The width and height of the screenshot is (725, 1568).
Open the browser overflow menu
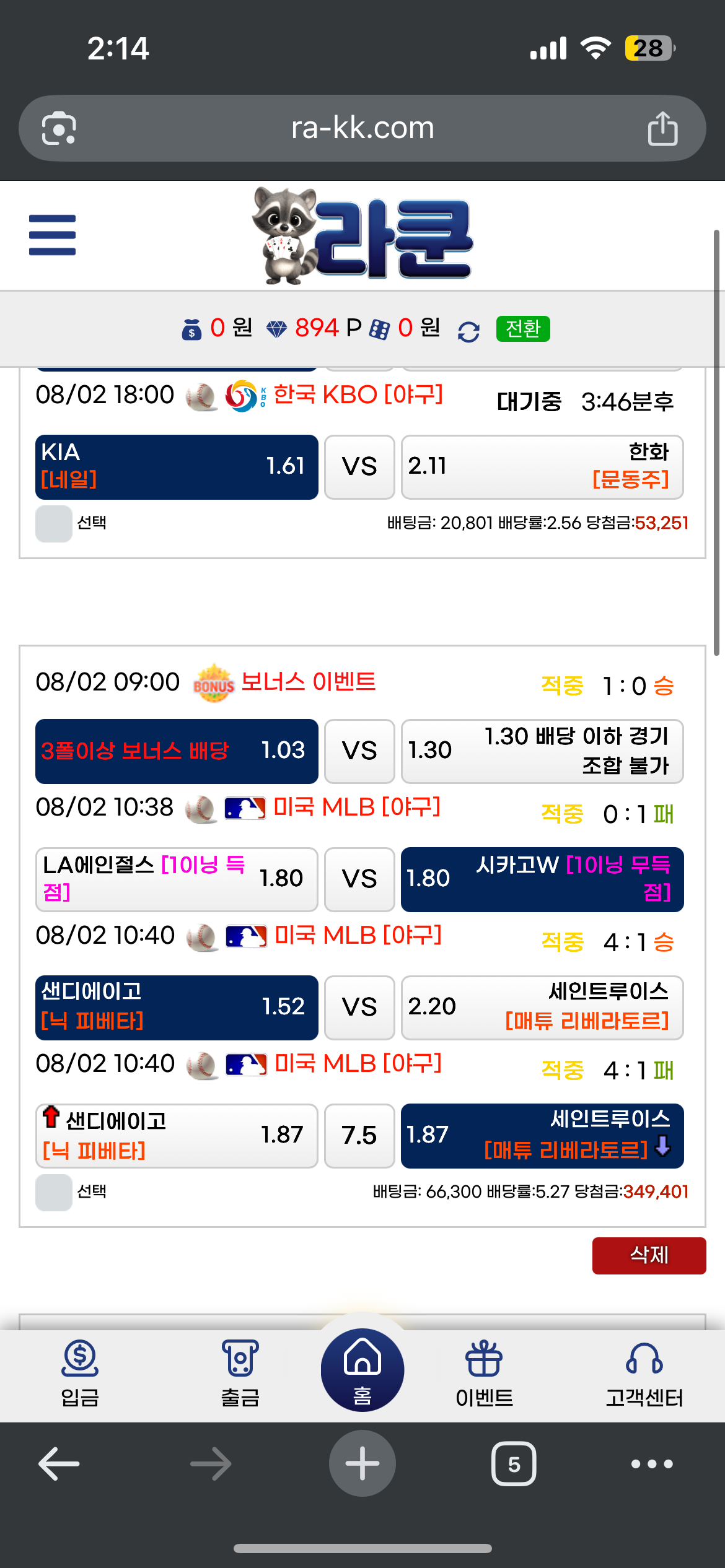[x=651, y=1464]
